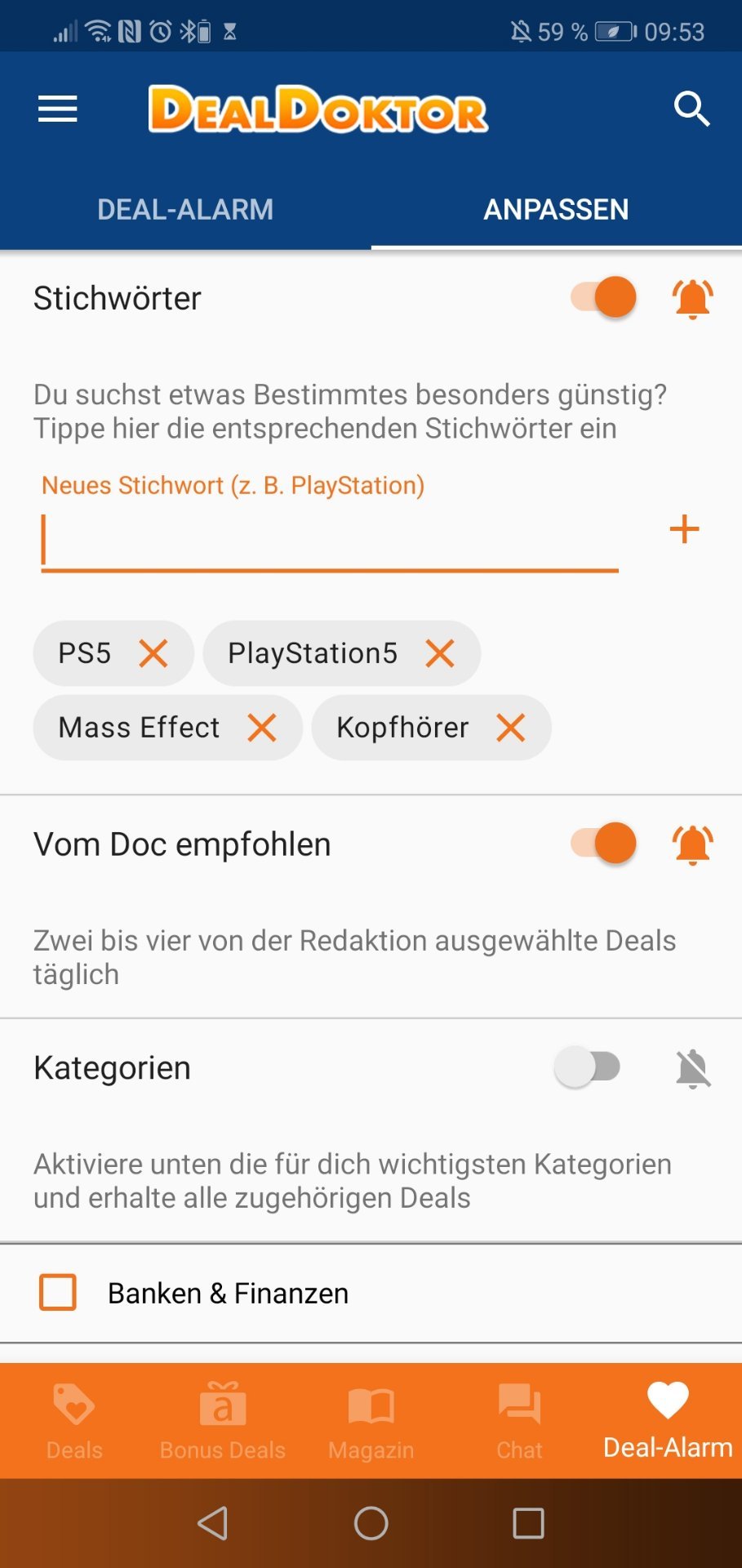This screenshot has width=742, height=1568.
Task: Open the hamburger drawer menu
Action: (x=57, y=109)
